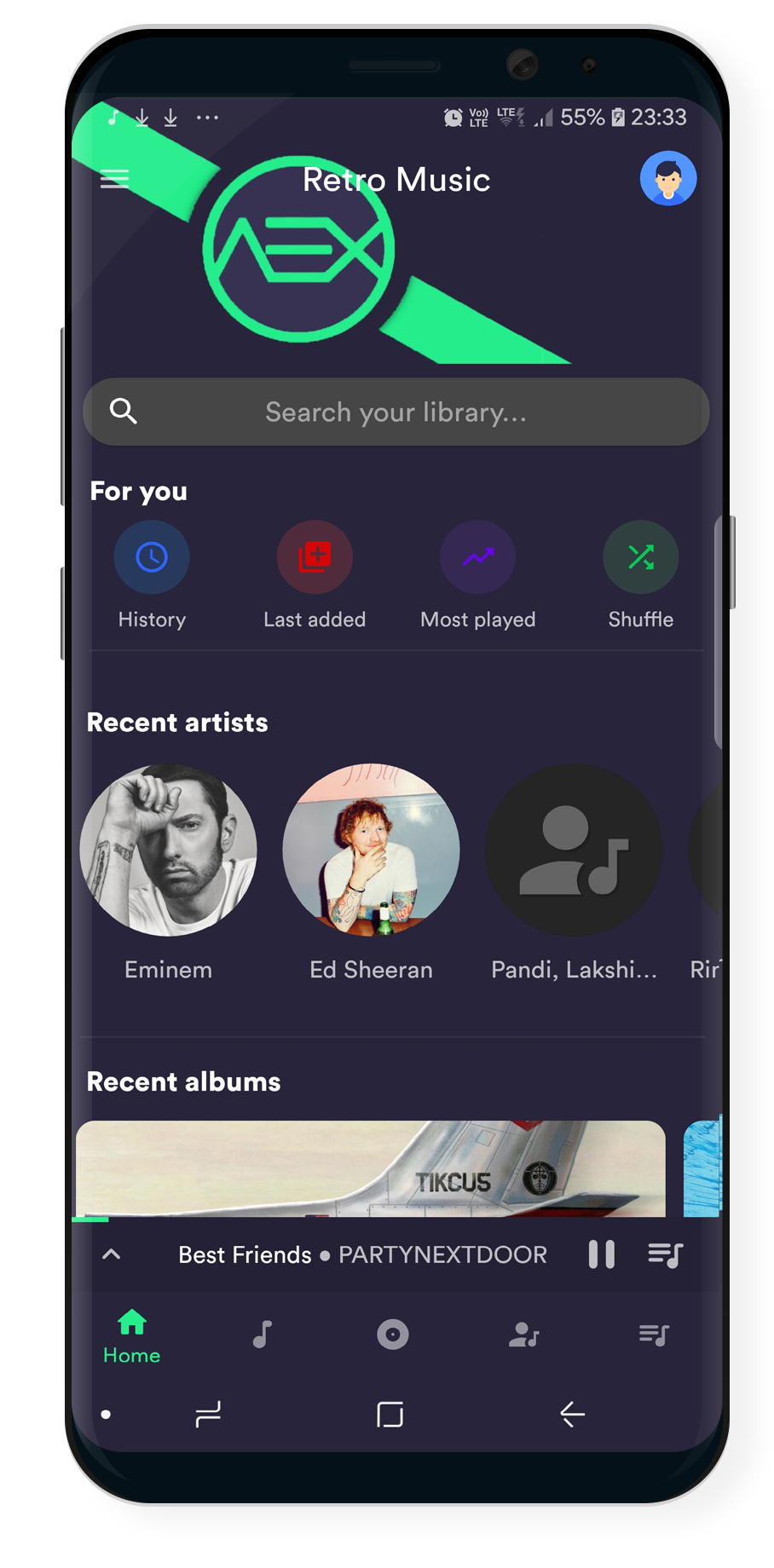The height and width of the screenshot is (1568, 774).
Task: Open the TIKCUS airplane album card
Action: click(371, 1169)
